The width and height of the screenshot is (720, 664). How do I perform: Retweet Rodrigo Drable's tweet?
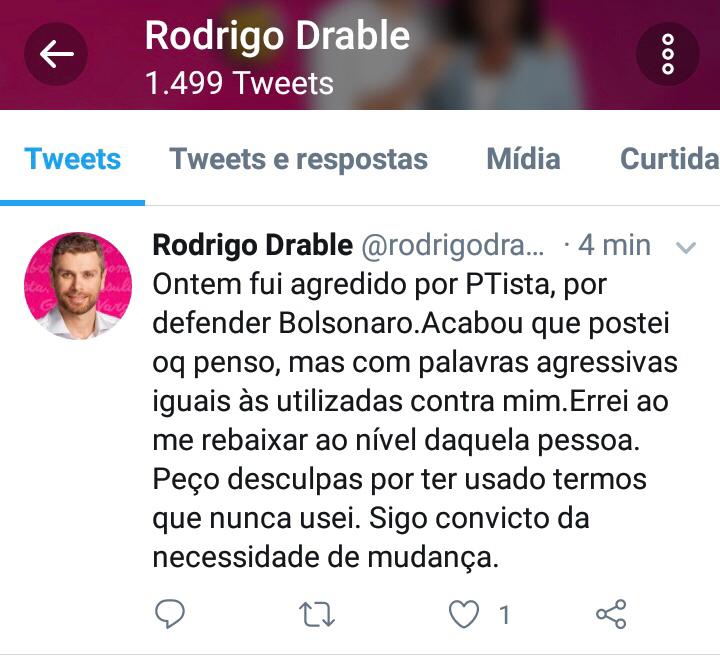(318, 614)
